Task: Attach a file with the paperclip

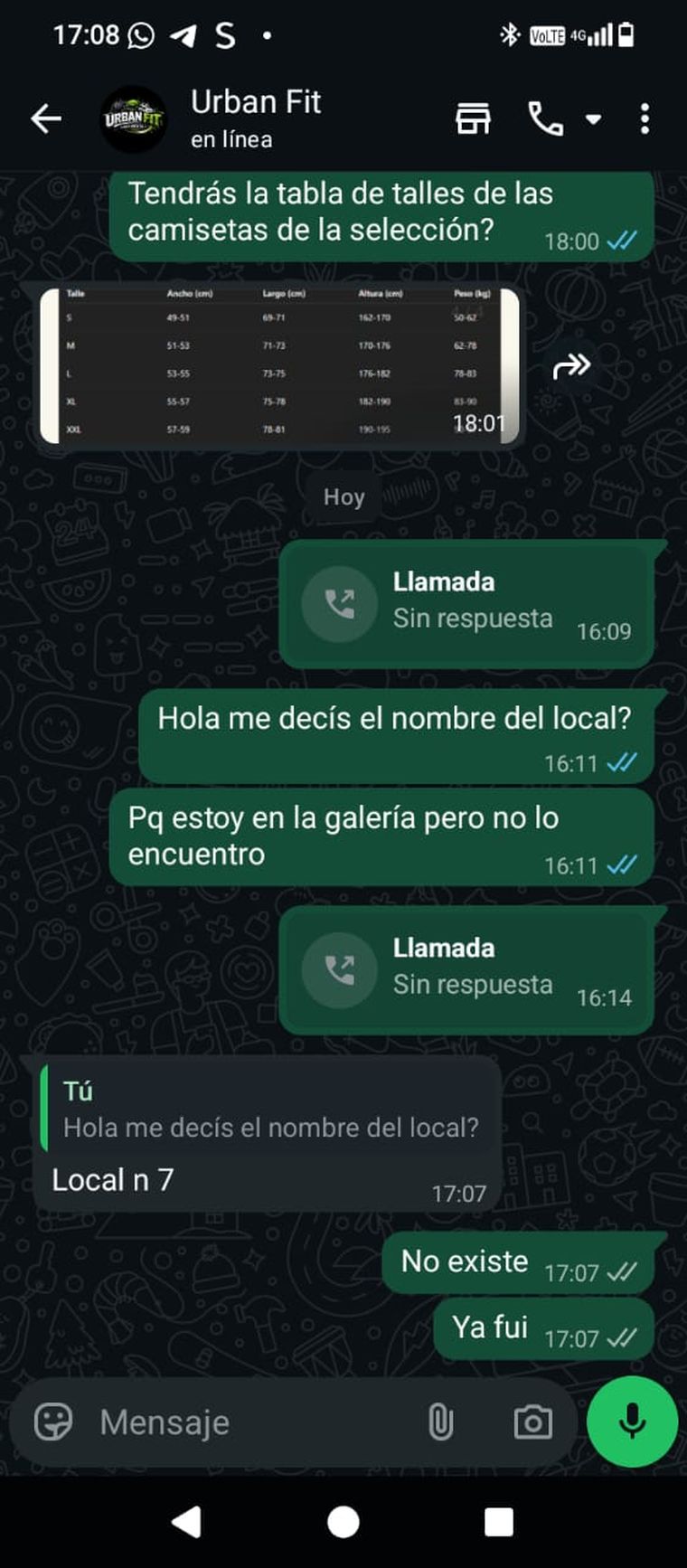Action: [x=440, y=1422]
